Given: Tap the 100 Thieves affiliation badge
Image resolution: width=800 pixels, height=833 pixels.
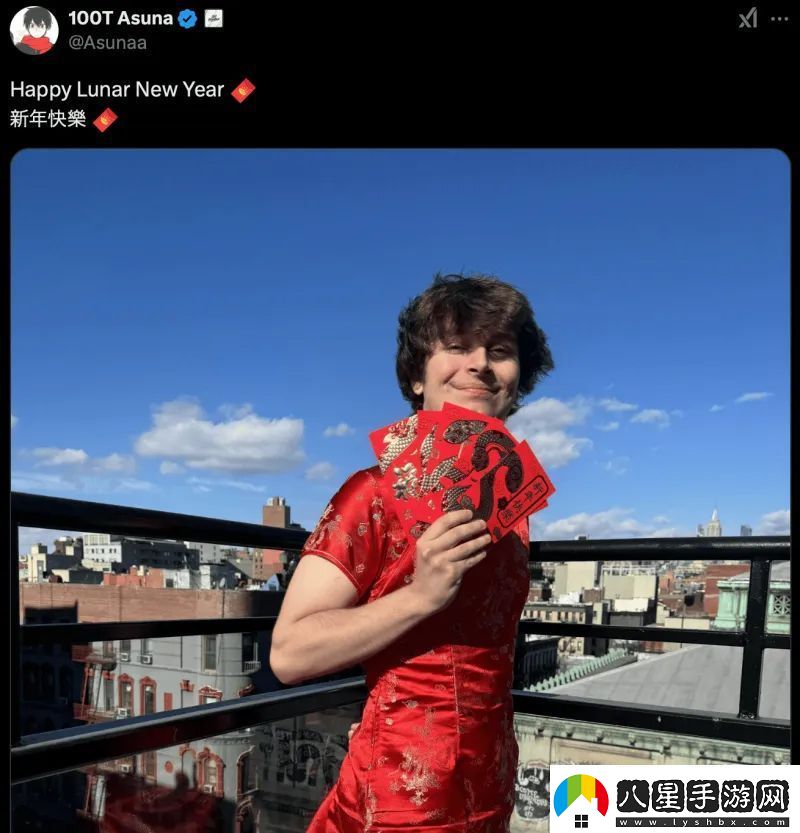Looking at the screenshot, I should (214, 18).
